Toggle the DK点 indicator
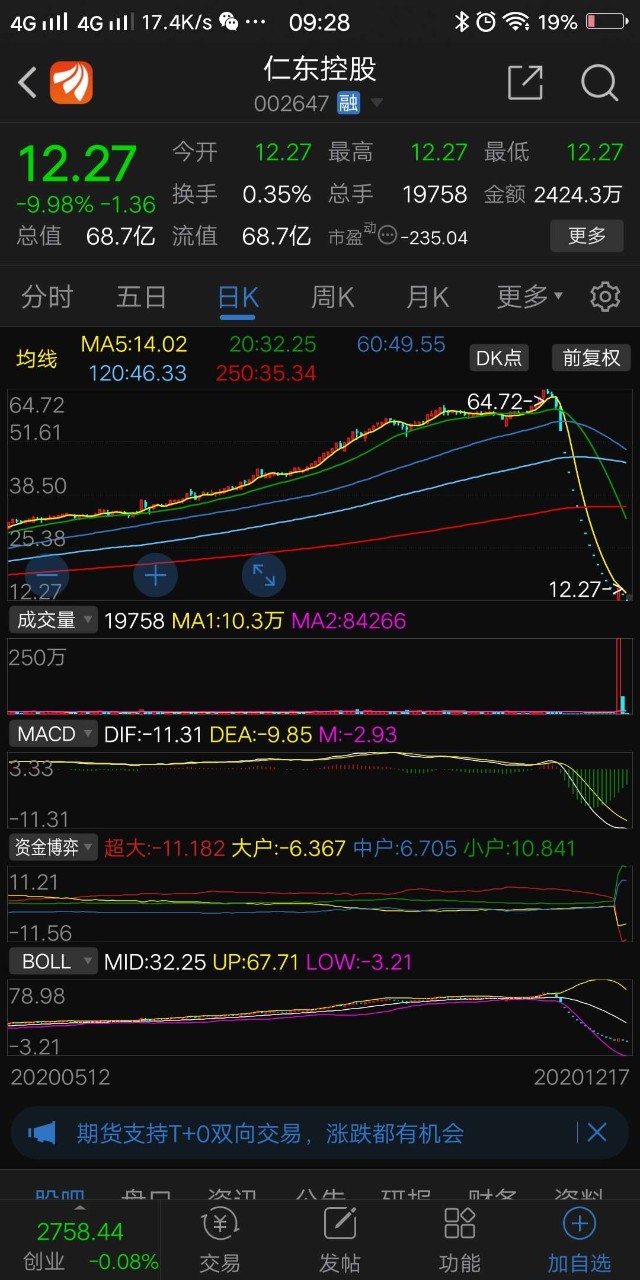The height and width of the screenshot is (1280, 640). click(x=498, y=358)
